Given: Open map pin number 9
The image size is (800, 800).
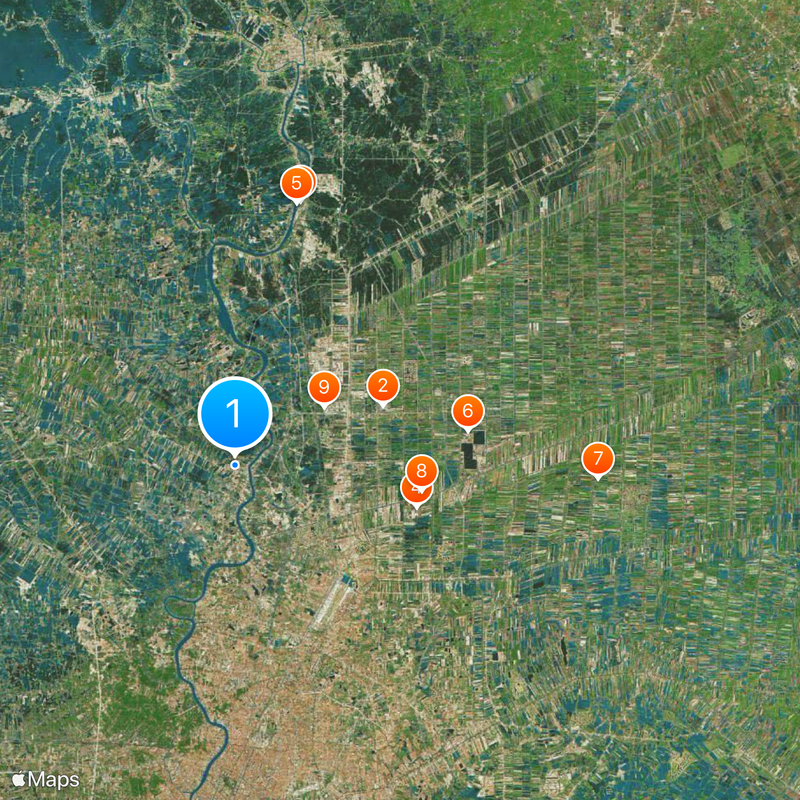Looking at the screenshot, I should pyautogui.click(x=324, y=387).
